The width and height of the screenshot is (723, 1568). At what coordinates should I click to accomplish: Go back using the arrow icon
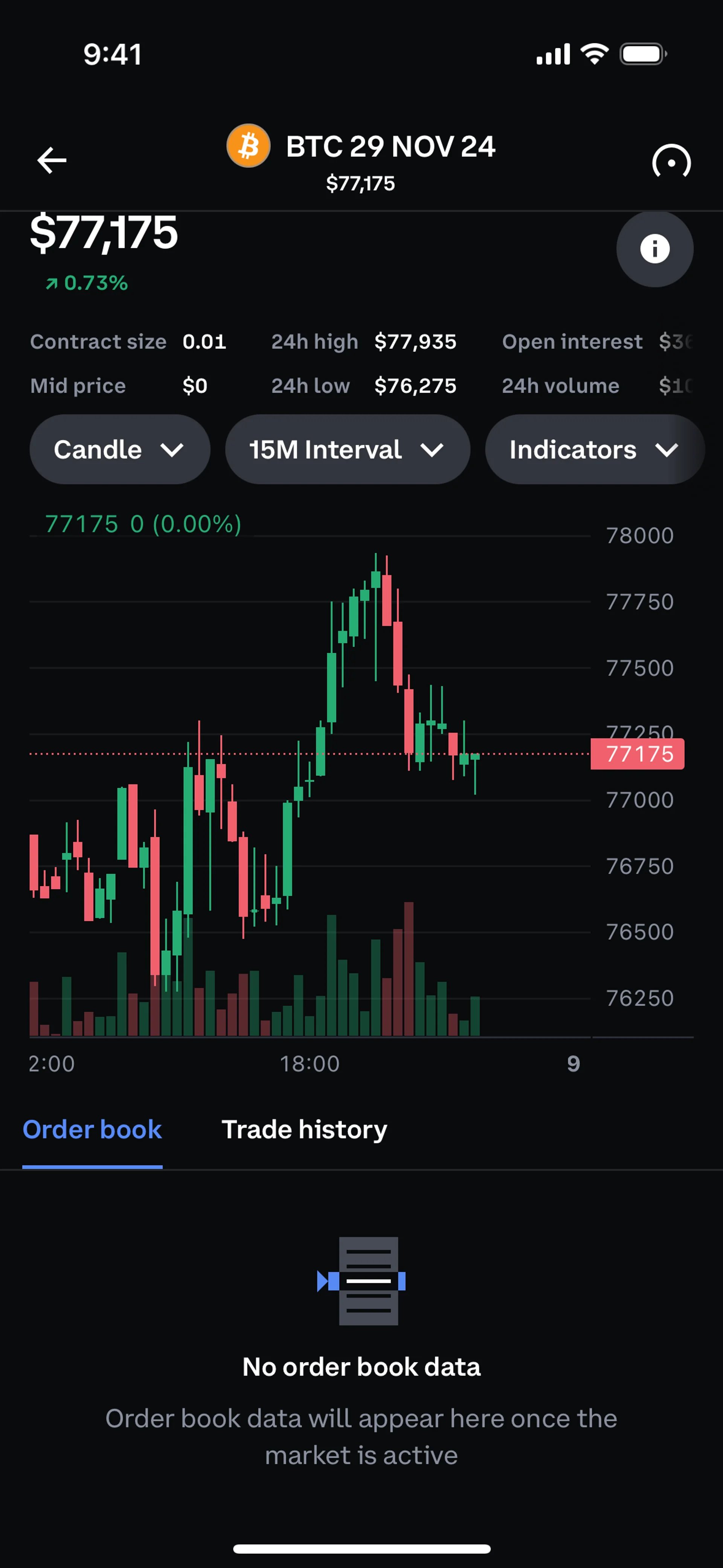(x=52, y=160)
